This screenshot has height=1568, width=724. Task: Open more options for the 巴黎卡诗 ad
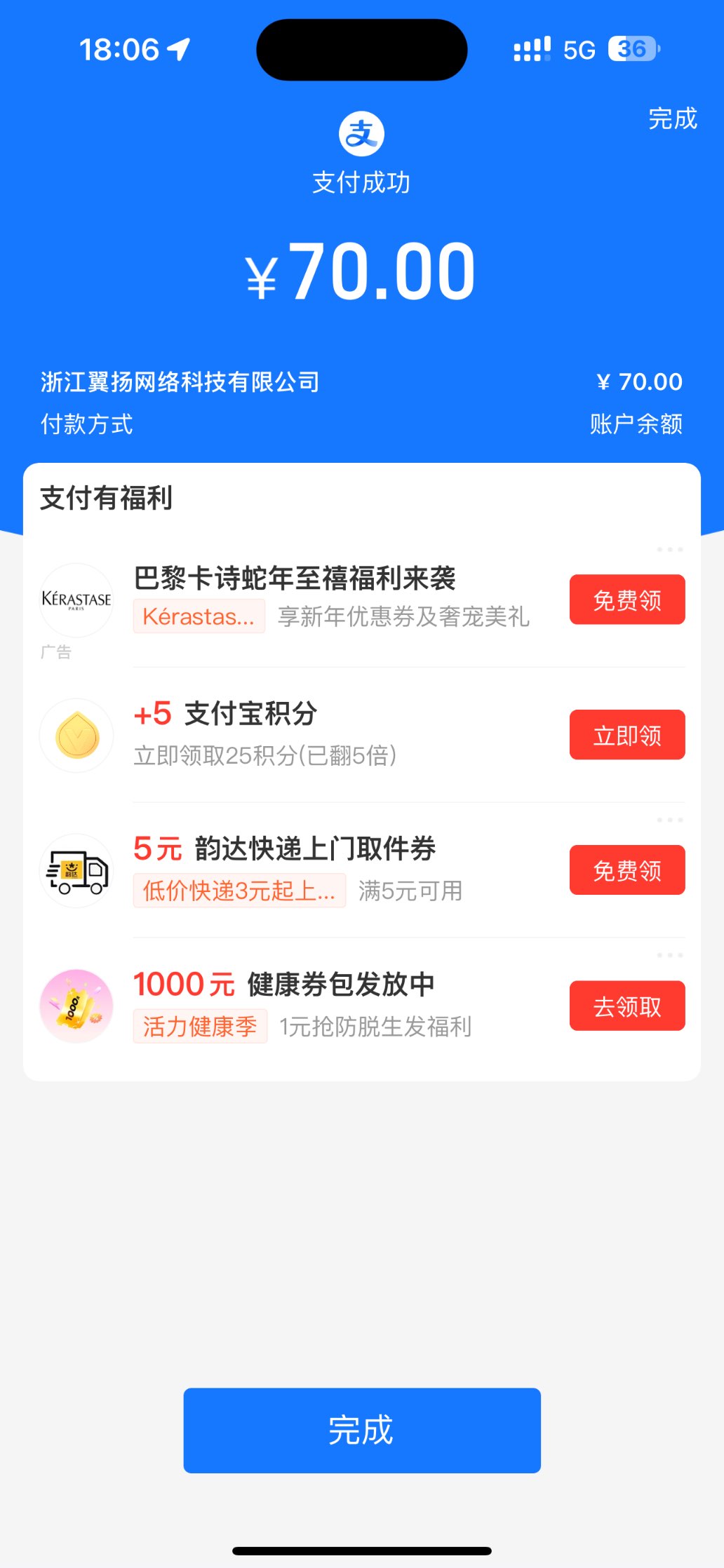[669, 550]
